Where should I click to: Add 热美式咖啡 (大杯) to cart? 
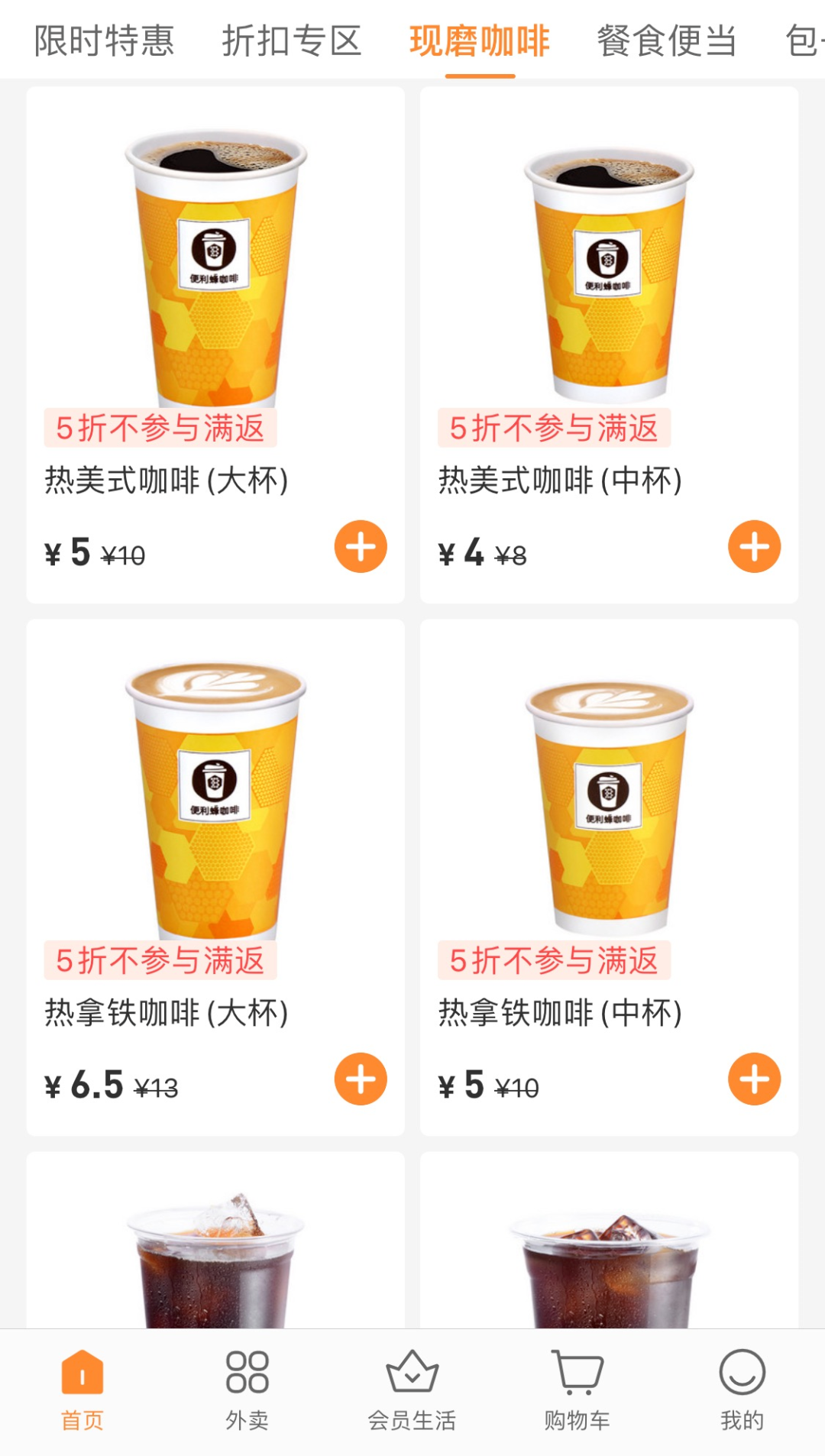pyautogui.click(x=361, y=547)
